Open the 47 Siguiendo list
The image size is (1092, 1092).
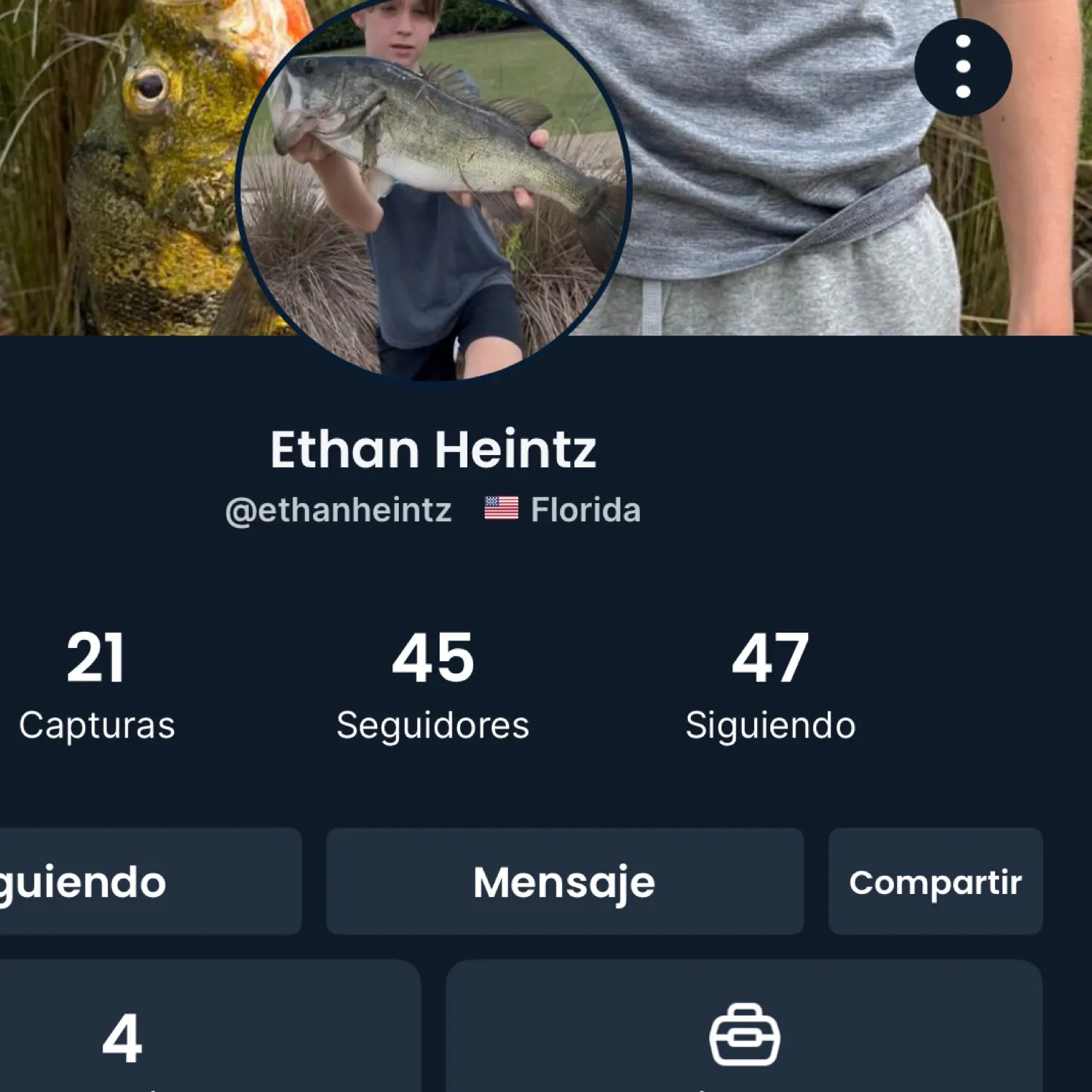[x=770, y=686]
